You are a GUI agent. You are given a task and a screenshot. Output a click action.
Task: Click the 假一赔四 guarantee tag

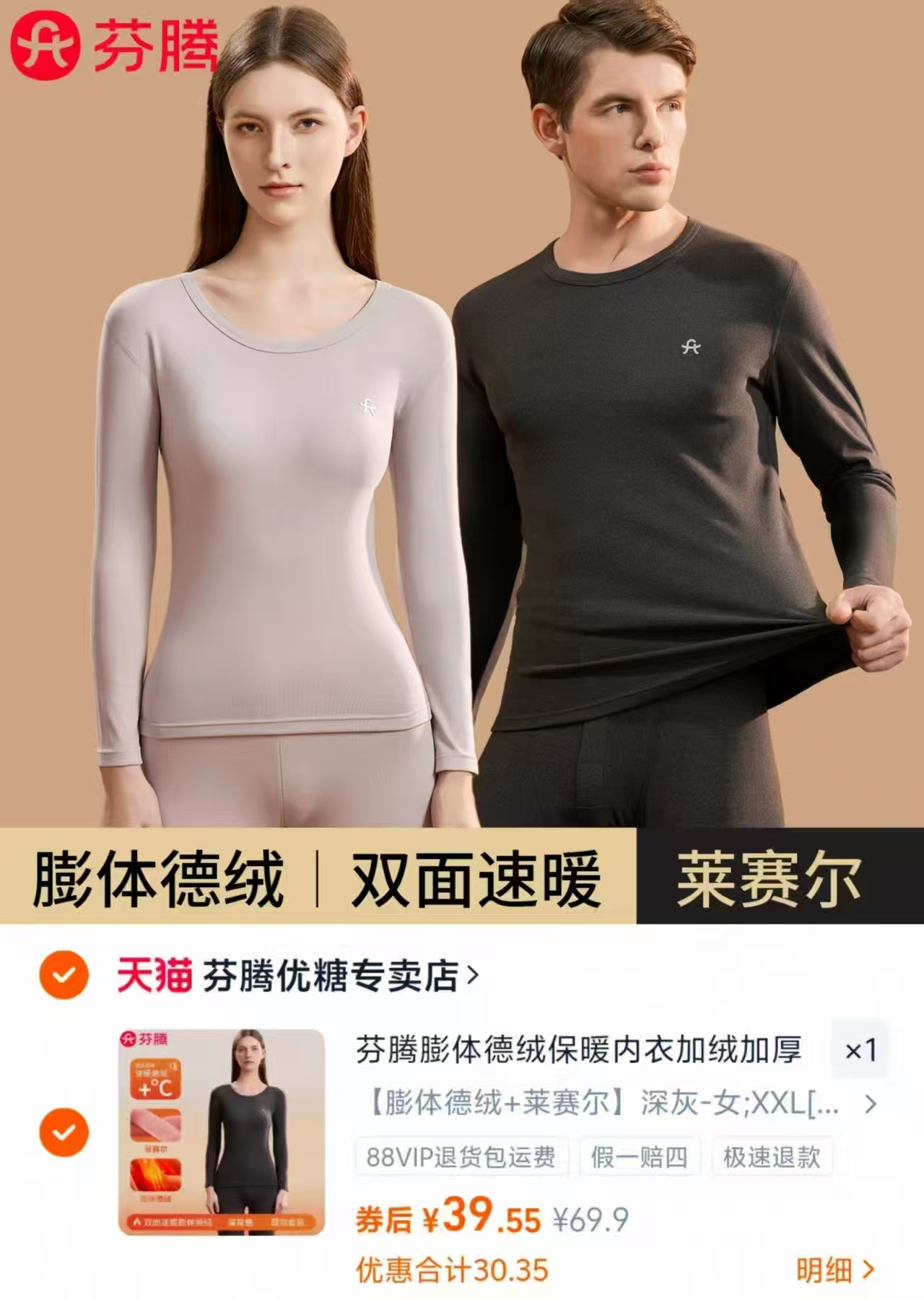click(638, 1156)
